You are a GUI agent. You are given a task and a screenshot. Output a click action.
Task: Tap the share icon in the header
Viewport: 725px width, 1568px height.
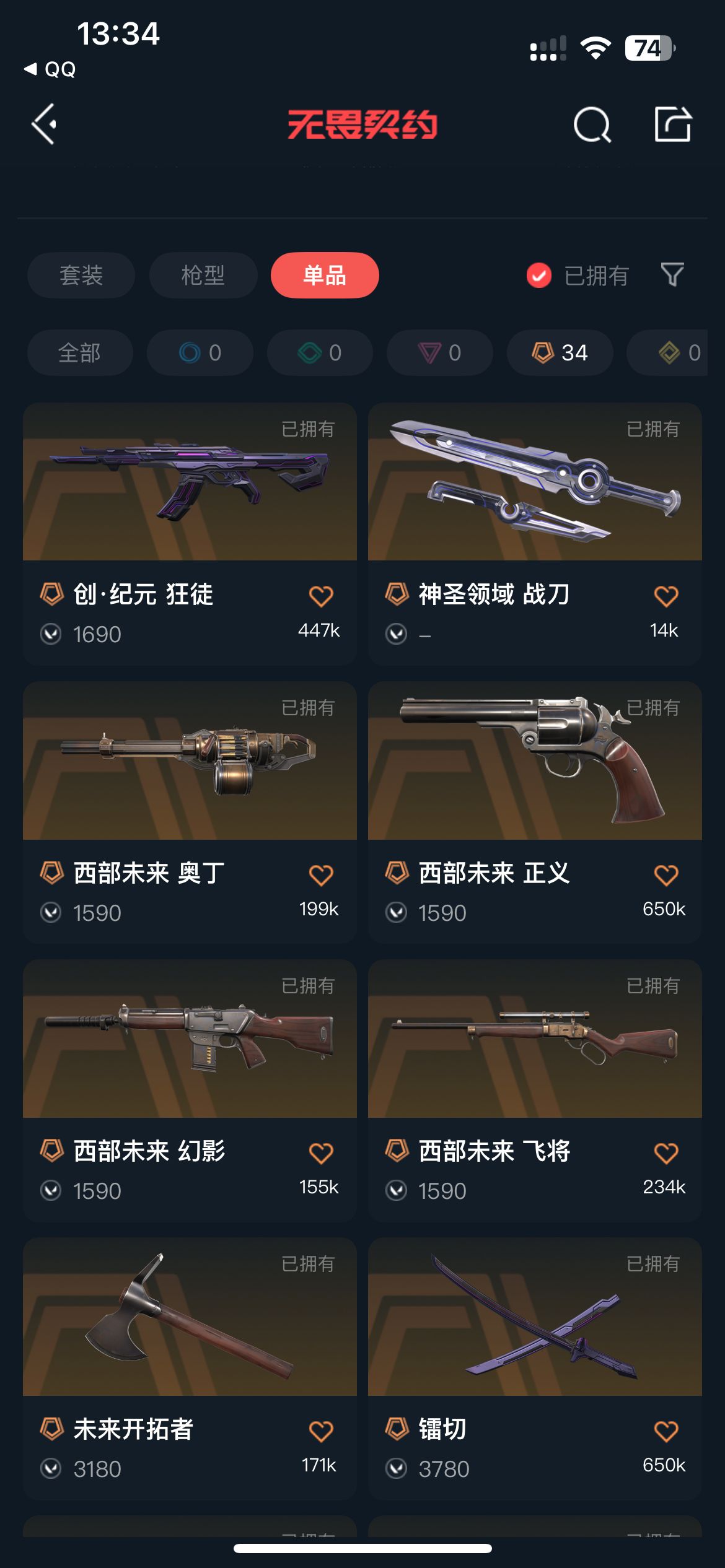(673, 124)
